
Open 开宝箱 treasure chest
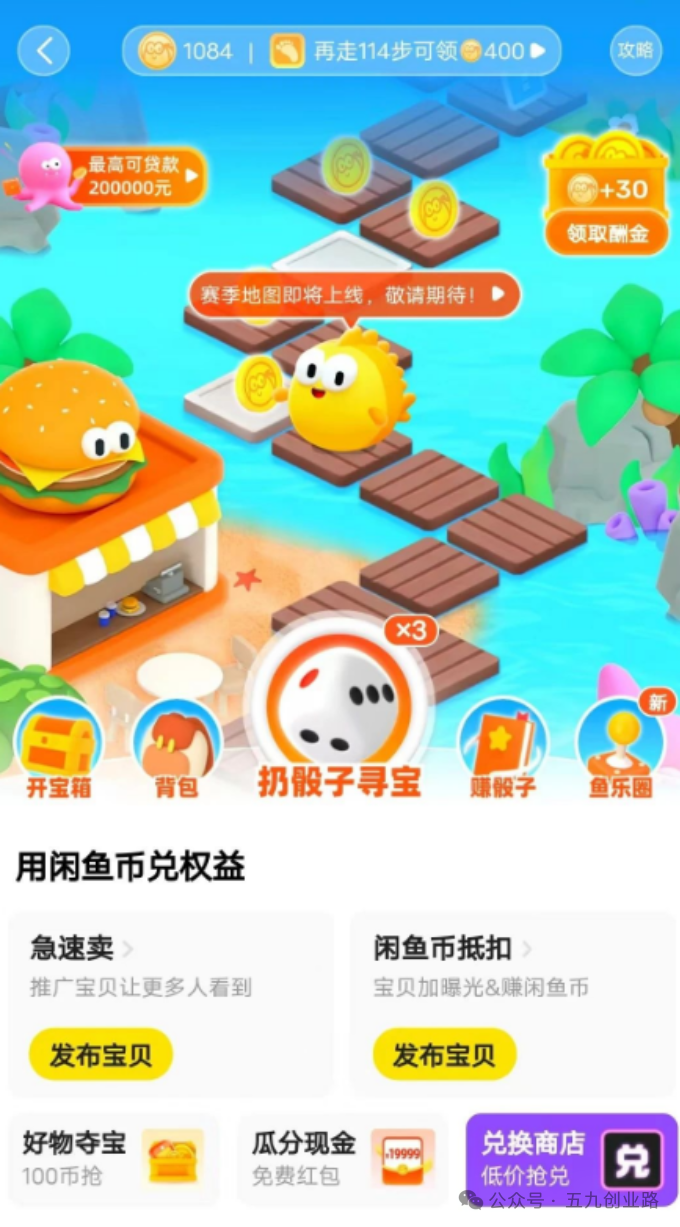59,749
